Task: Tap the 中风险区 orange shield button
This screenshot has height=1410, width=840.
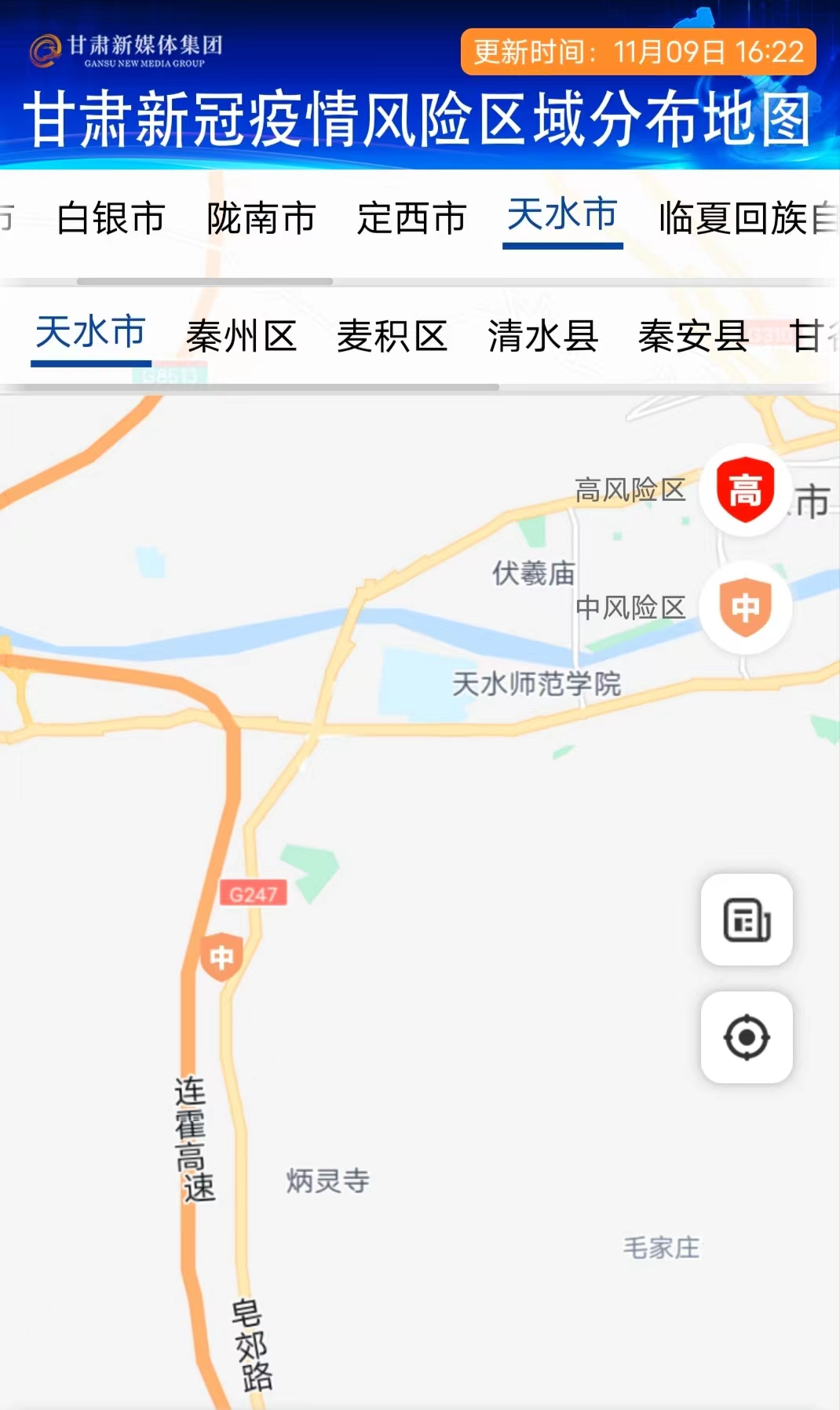Action: click(x=745, y=607)
